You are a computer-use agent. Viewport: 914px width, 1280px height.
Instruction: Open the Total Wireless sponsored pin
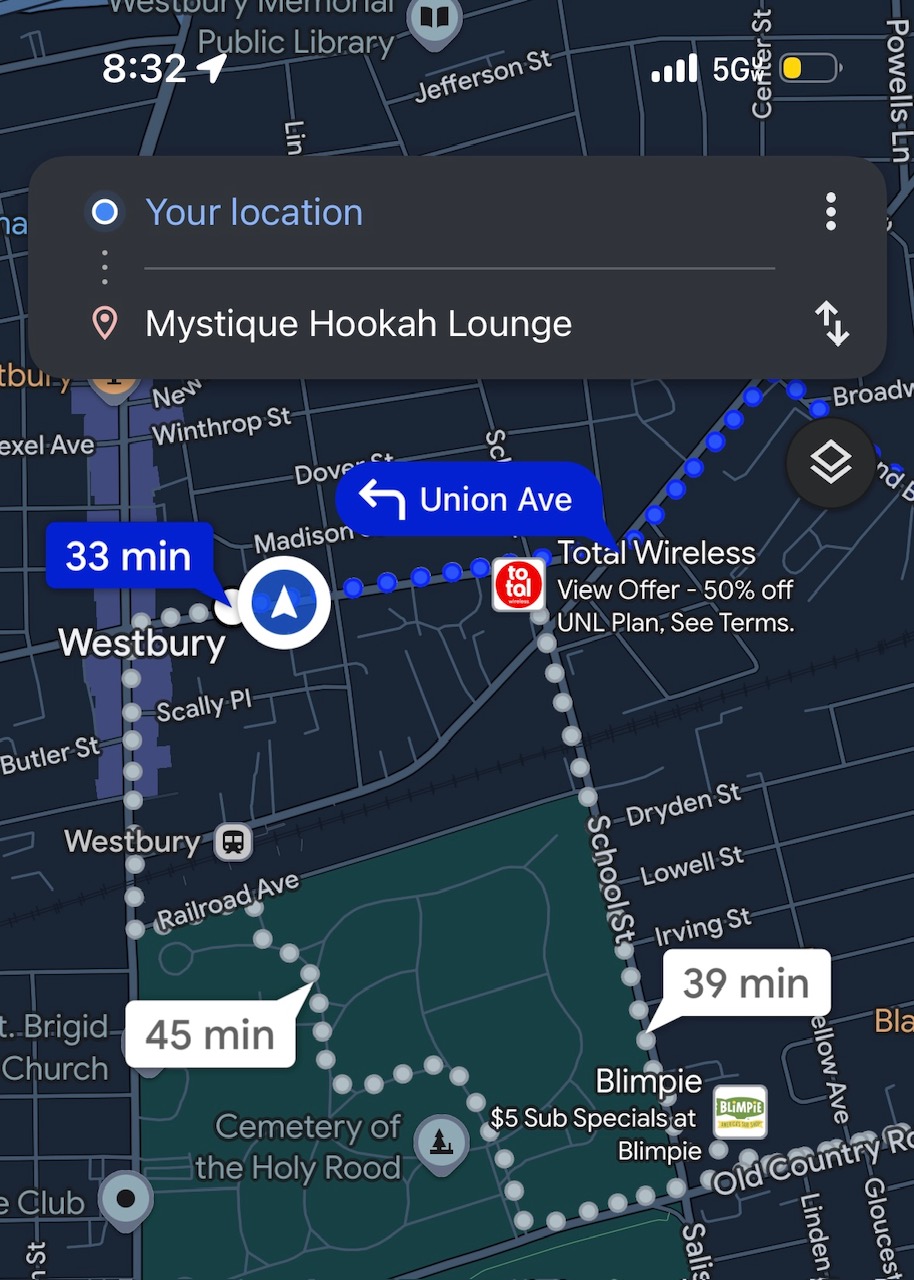pos(519,586)
